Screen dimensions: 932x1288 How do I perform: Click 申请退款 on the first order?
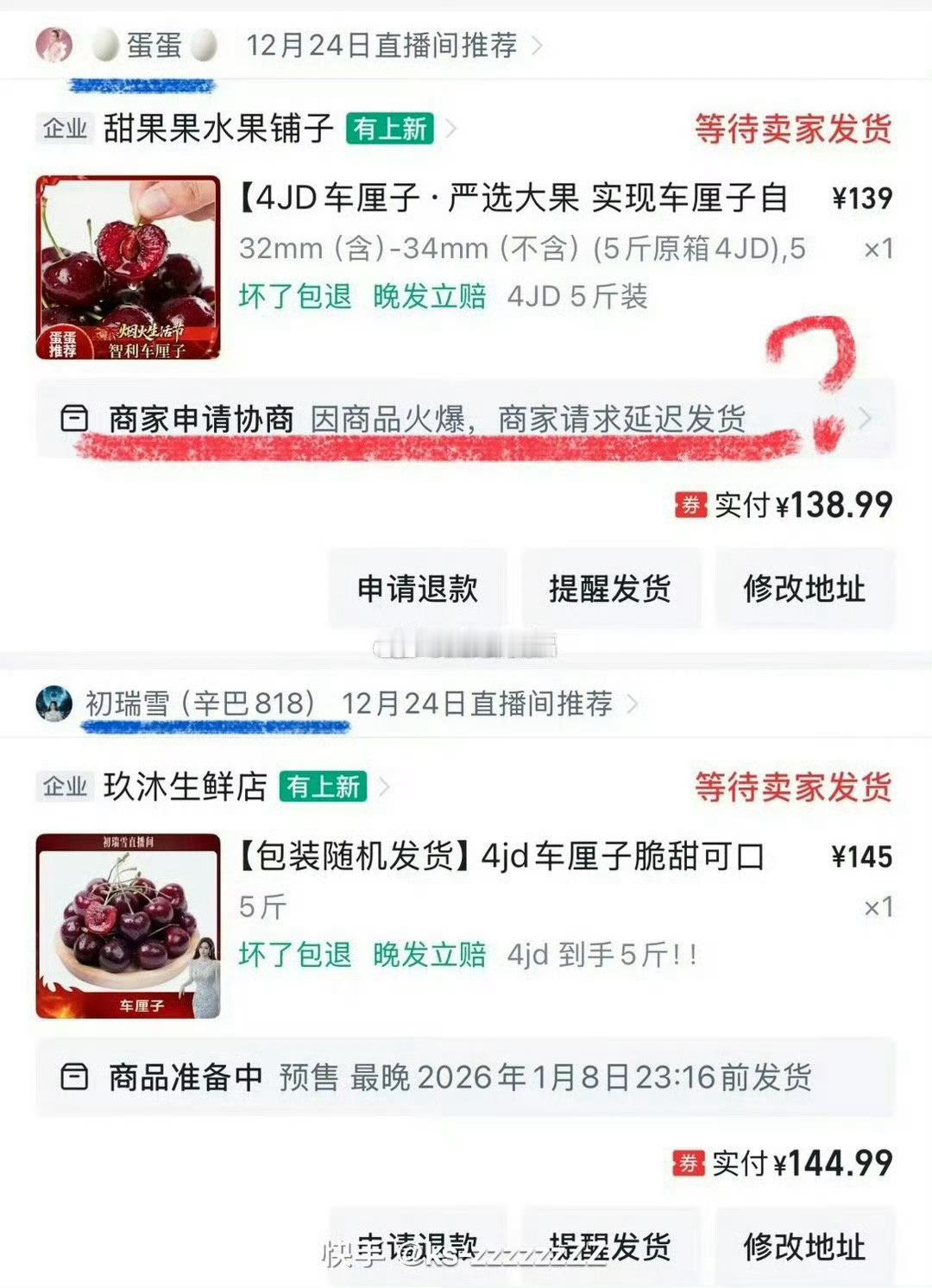[x=419, y=589]
